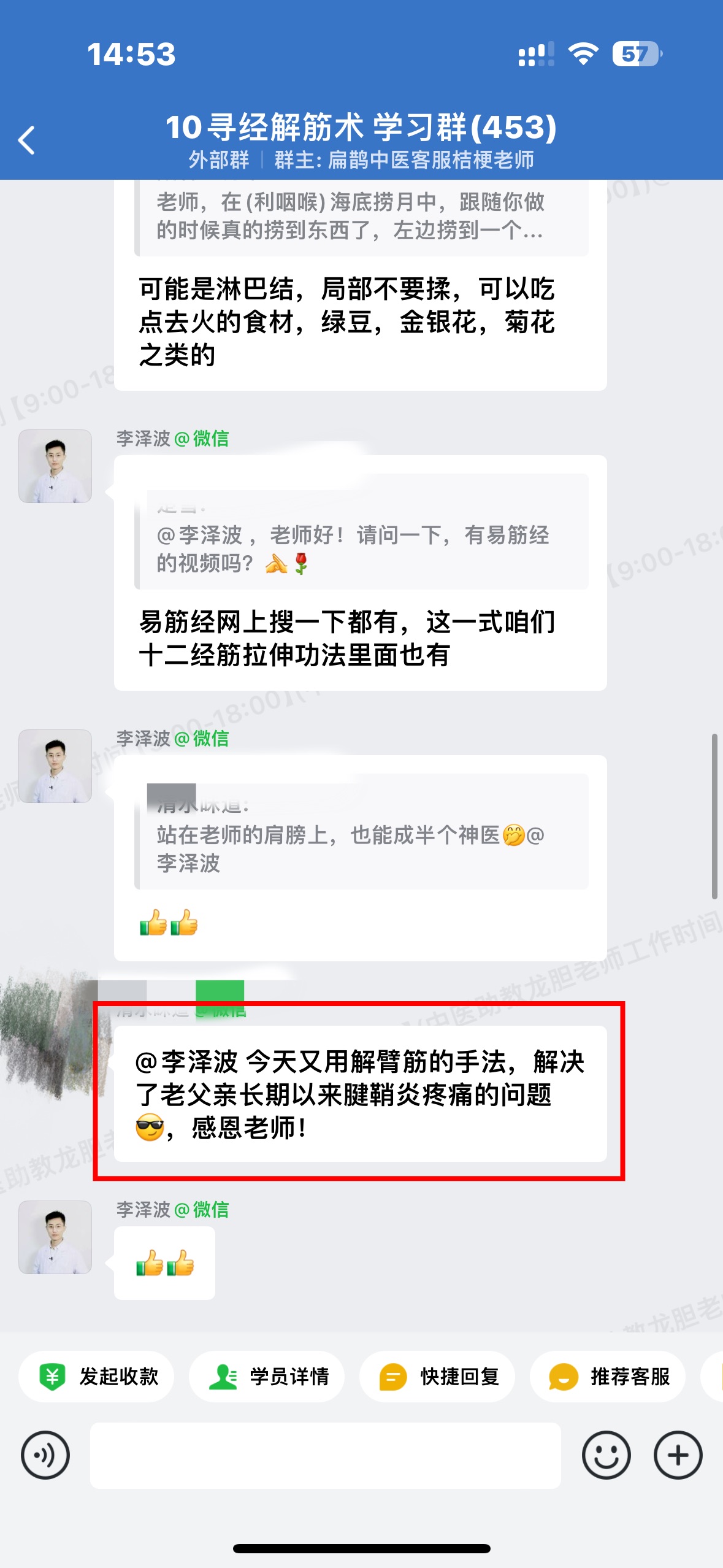Open 学员详情 student details
The height and width of the screenshot is (1568, 723).
point(267,1376)
